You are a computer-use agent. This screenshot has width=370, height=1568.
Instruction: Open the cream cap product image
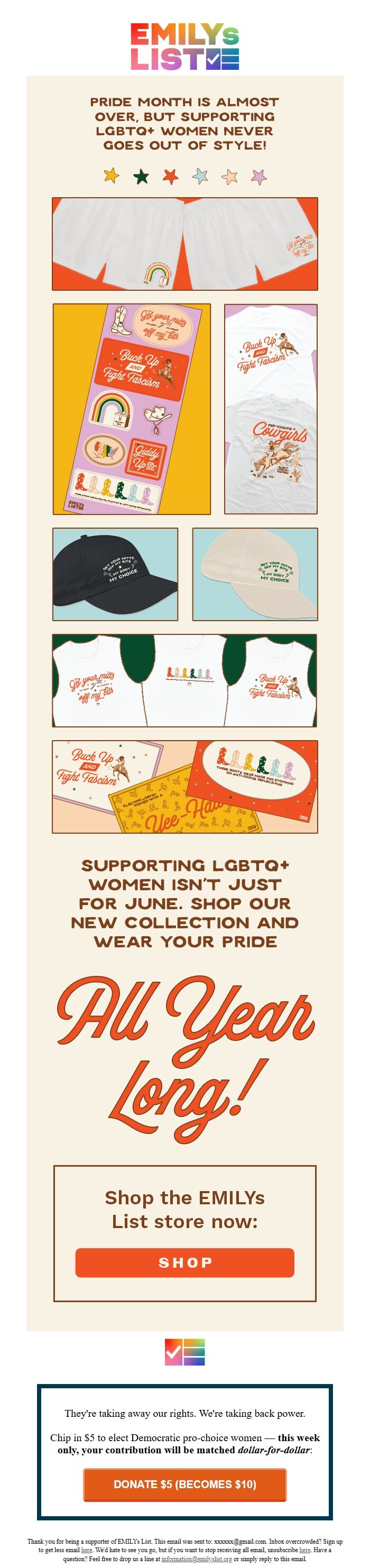pos(255,574)
